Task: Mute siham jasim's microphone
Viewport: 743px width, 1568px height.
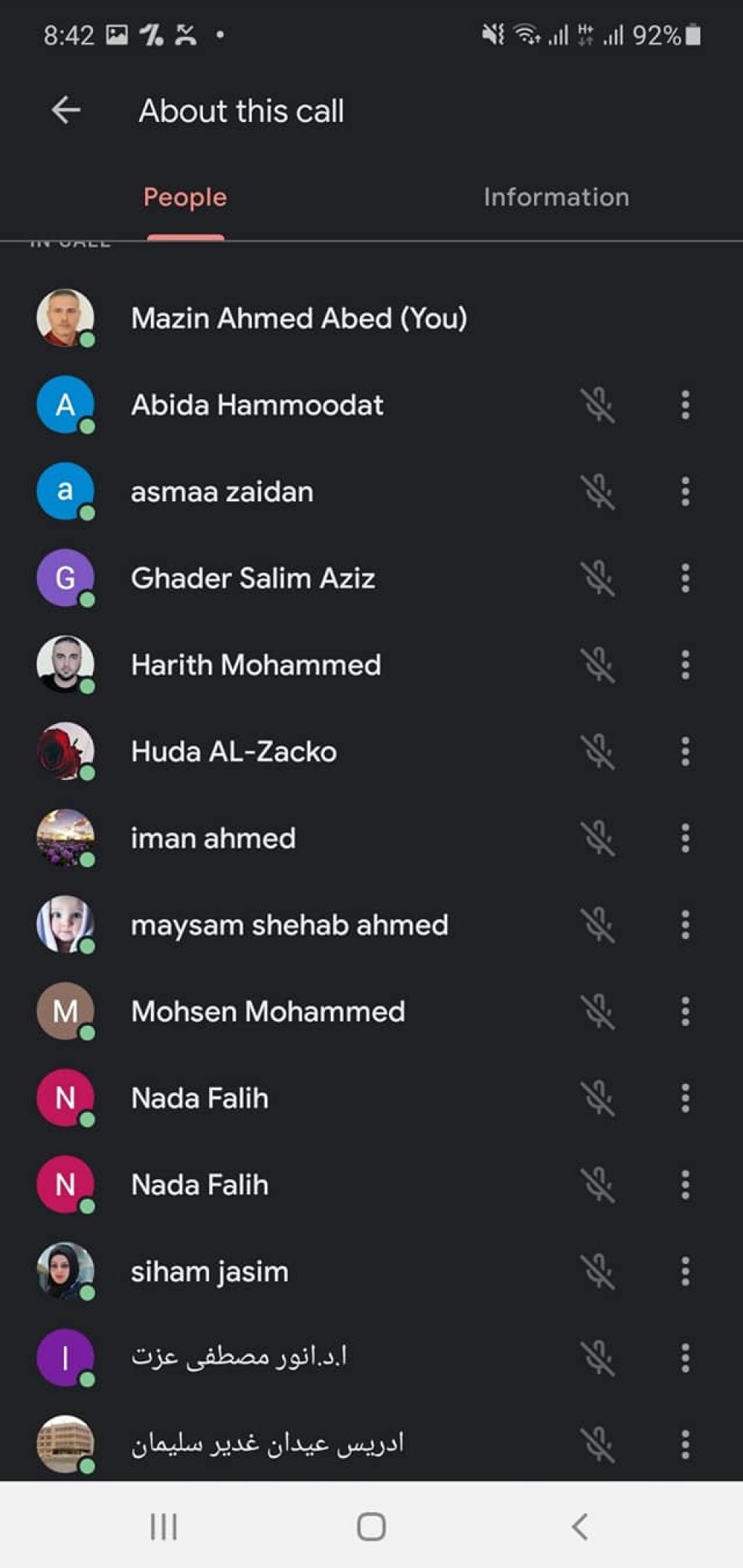Action: (x=598, y=1271)
